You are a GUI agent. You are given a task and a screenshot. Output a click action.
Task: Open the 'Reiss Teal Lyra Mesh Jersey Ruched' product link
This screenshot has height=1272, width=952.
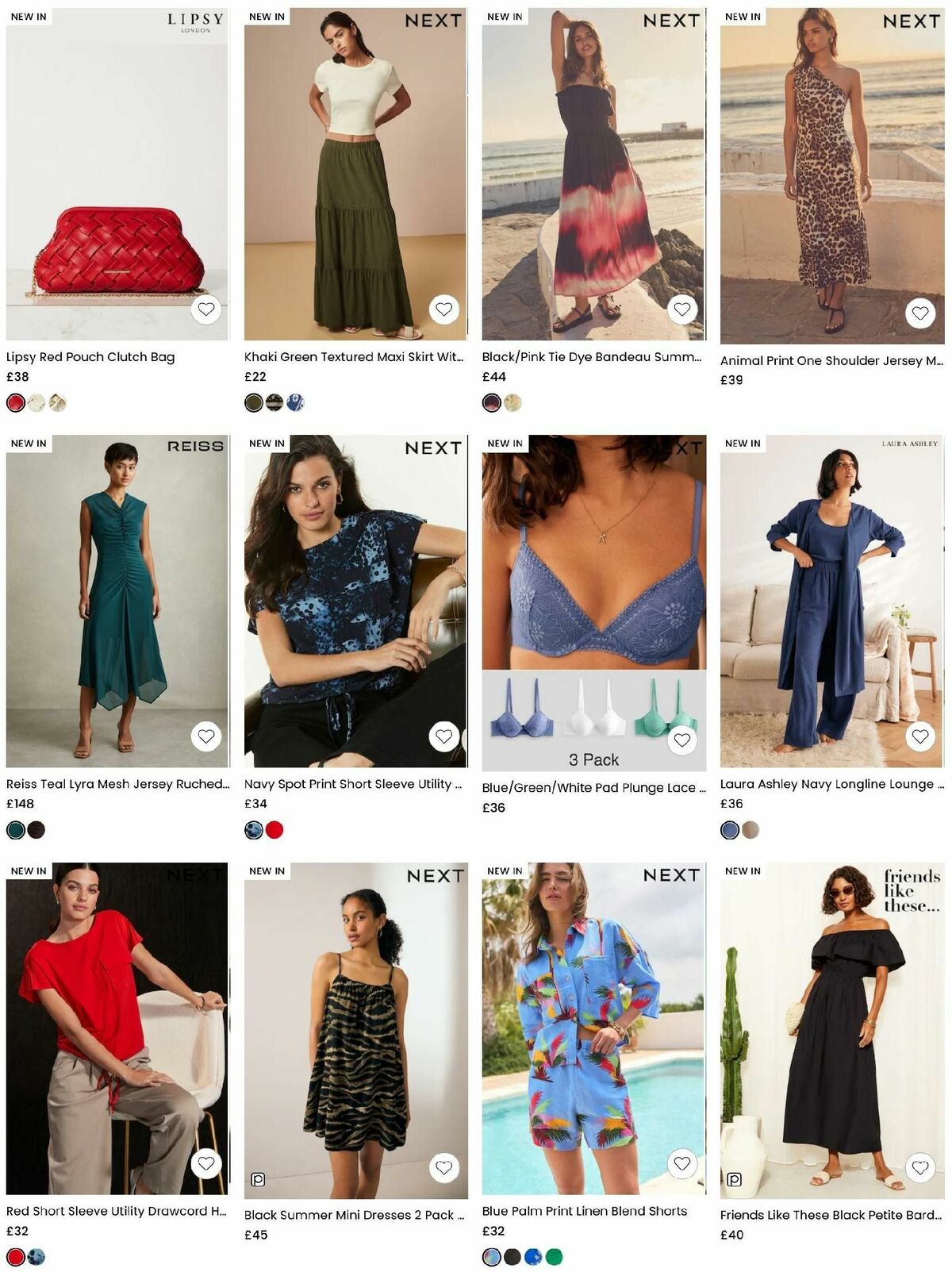coord(117,784)
